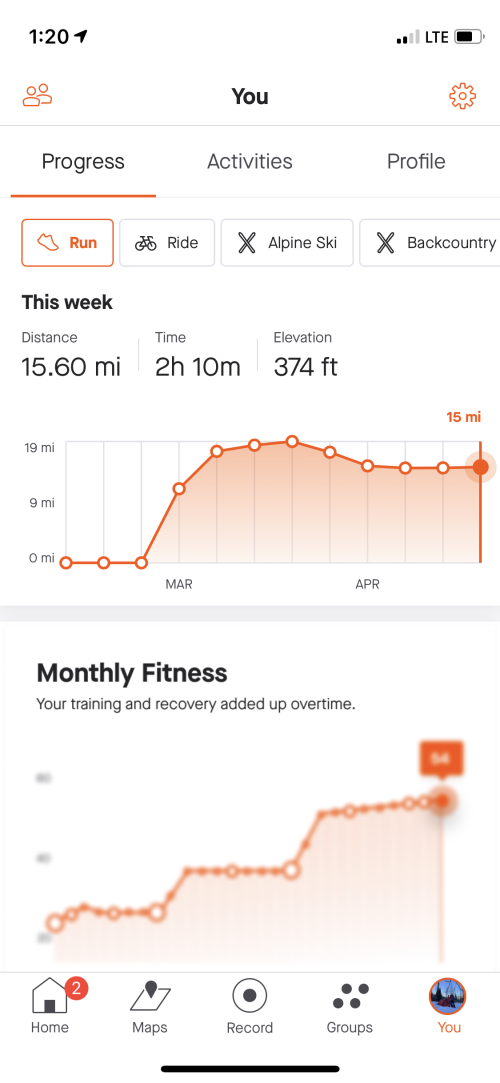
Task: Choose the Alpine Ski chip
Action: tap(287, 243)
